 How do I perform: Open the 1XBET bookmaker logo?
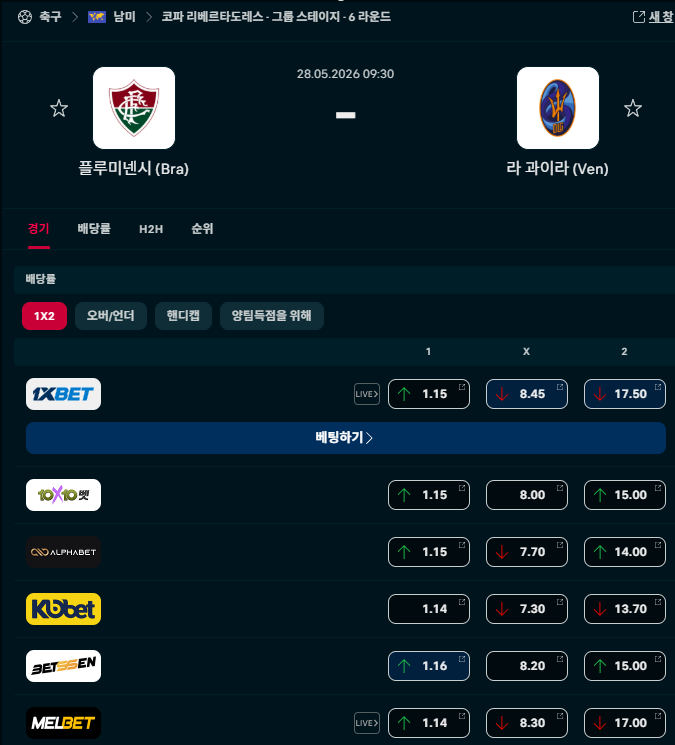[63, 394]
